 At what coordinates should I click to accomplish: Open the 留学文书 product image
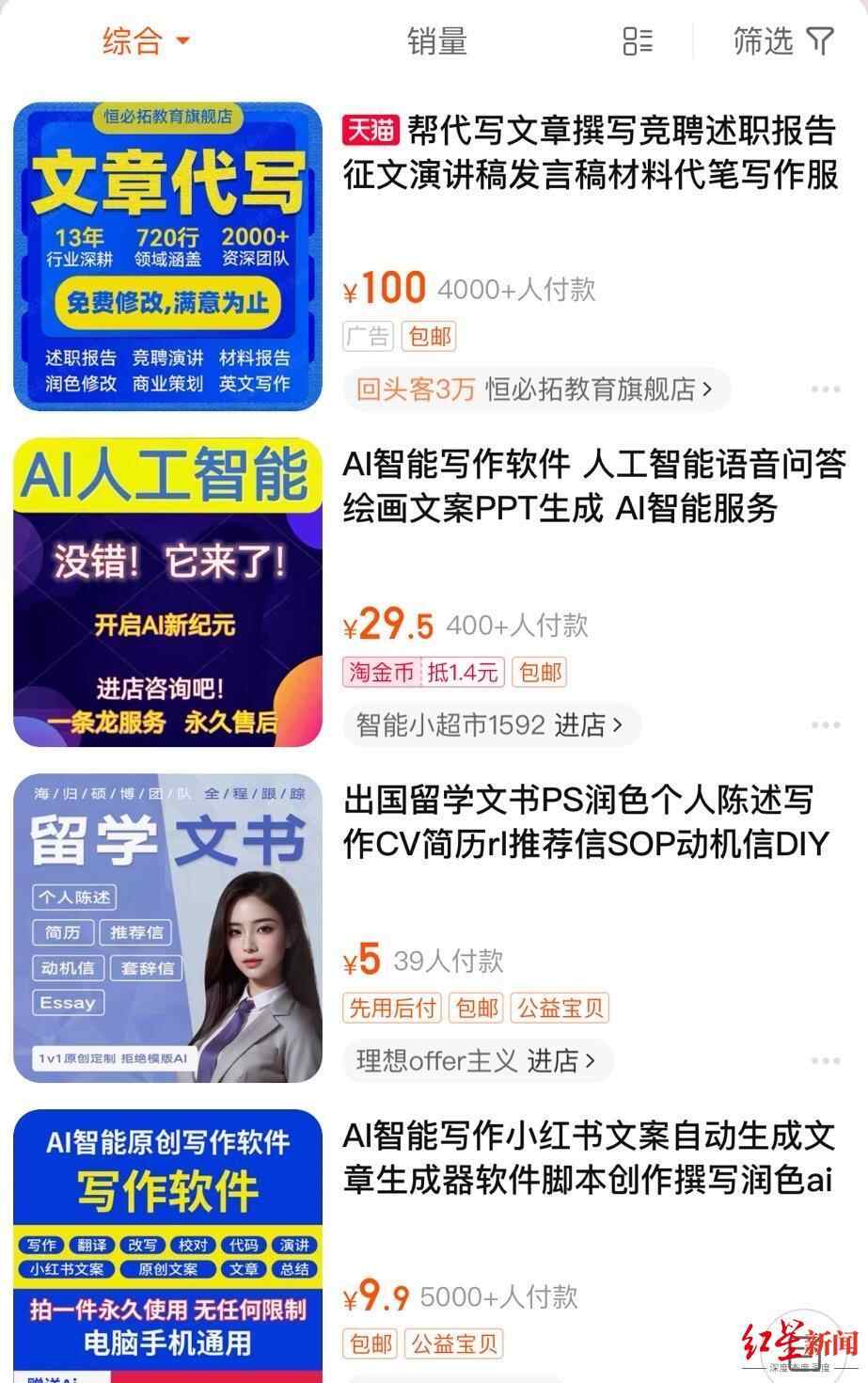click(x=168, y=928)
